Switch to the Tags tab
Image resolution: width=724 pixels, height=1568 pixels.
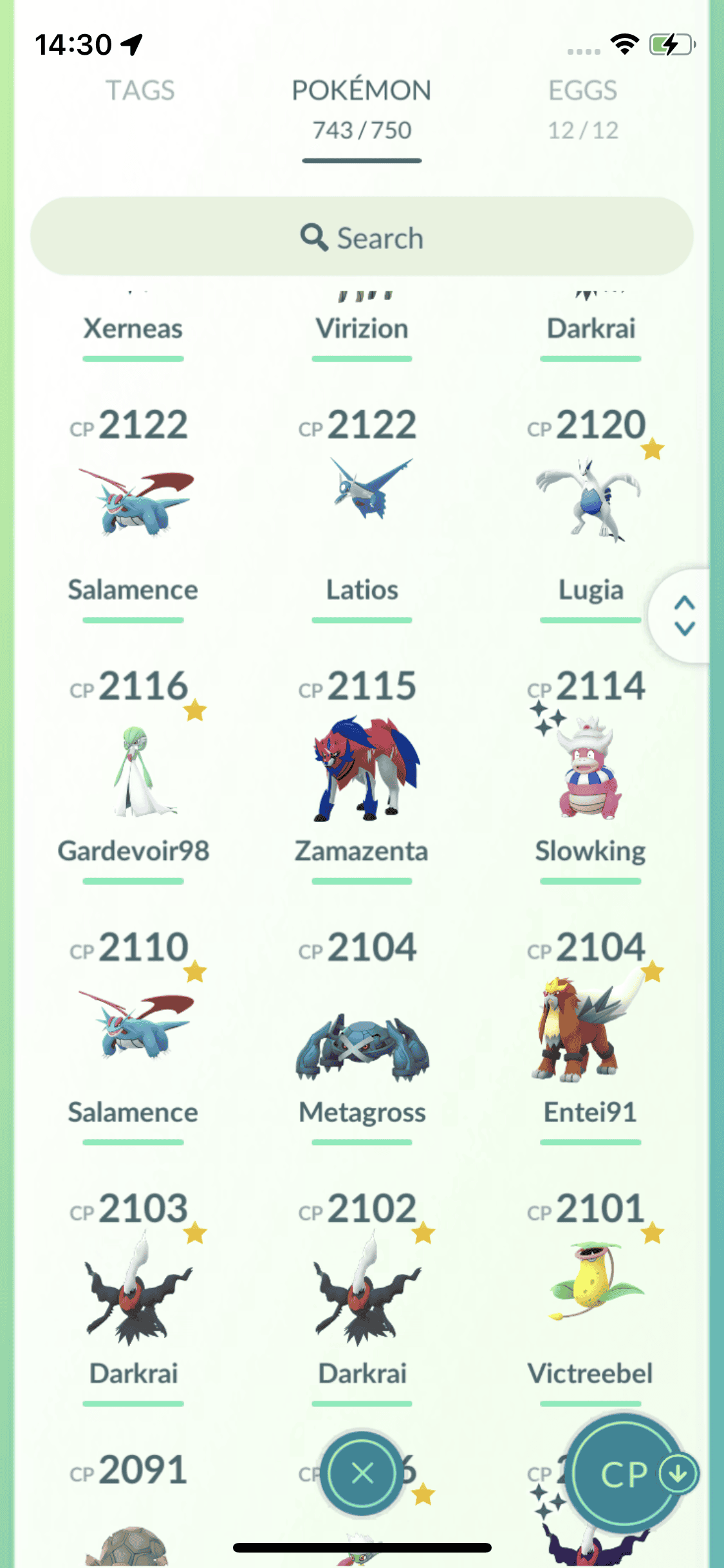coord(140,91)
